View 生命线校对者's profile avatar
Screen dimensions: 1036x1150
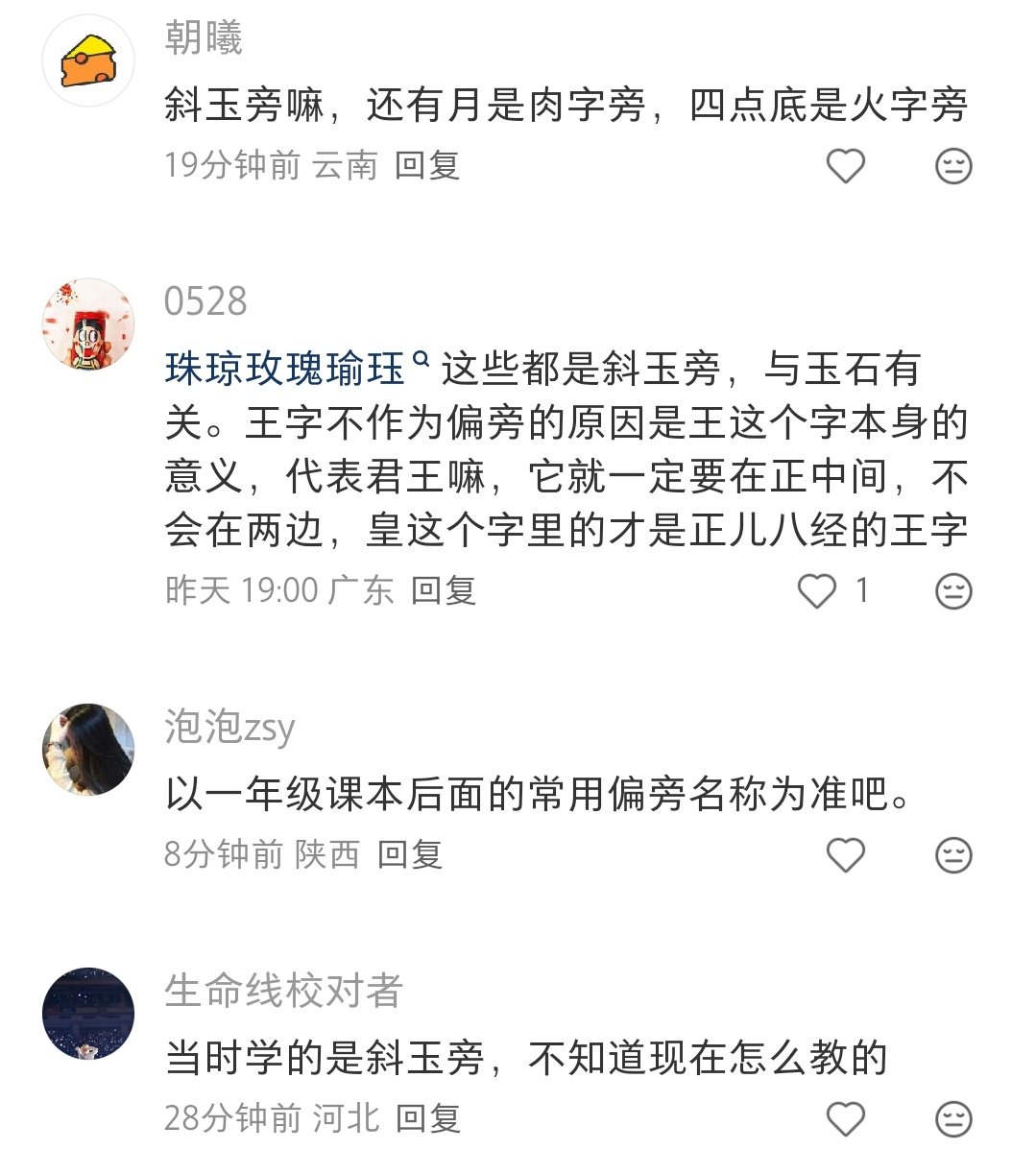point(88,1014)
